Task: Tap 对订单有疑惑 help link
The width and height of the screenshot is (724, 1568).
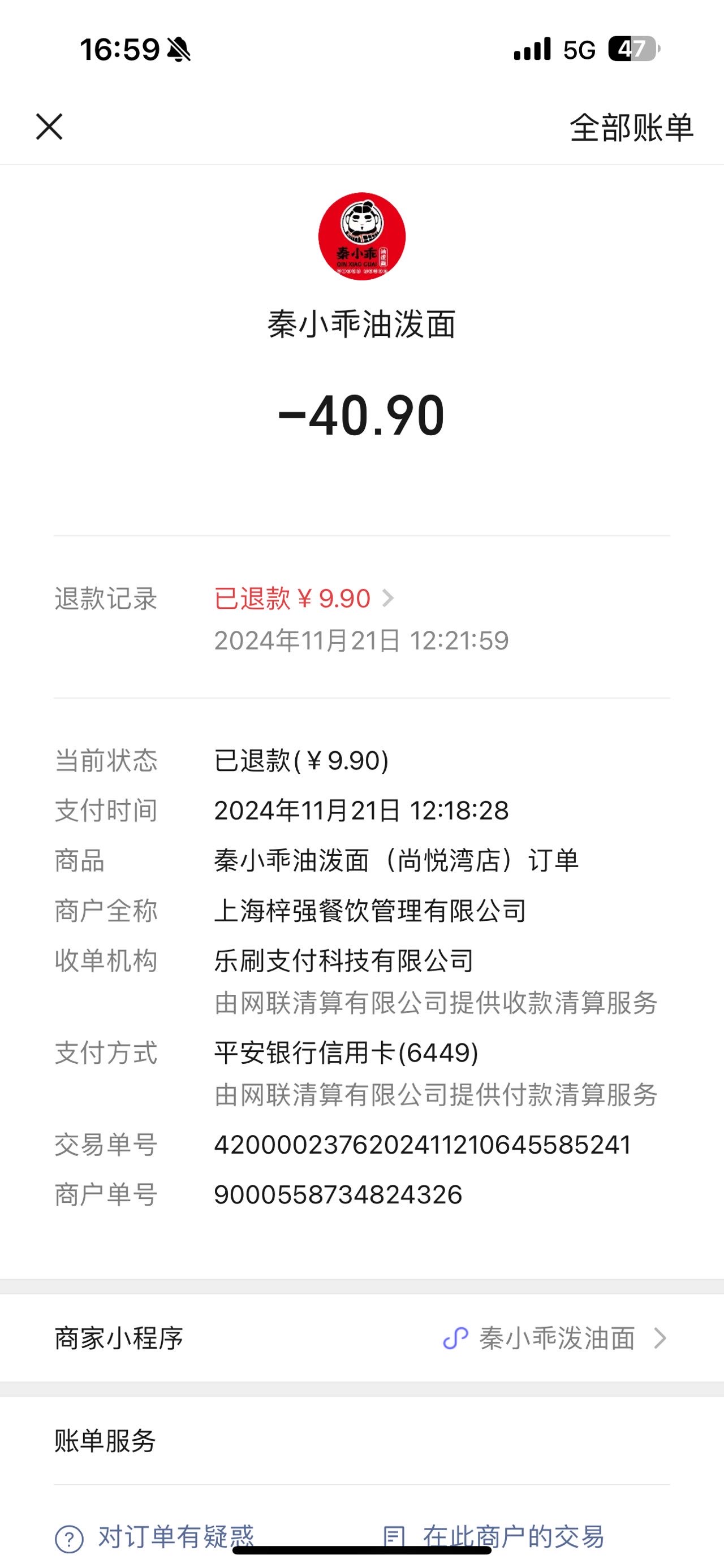Action: point(154,1536)
